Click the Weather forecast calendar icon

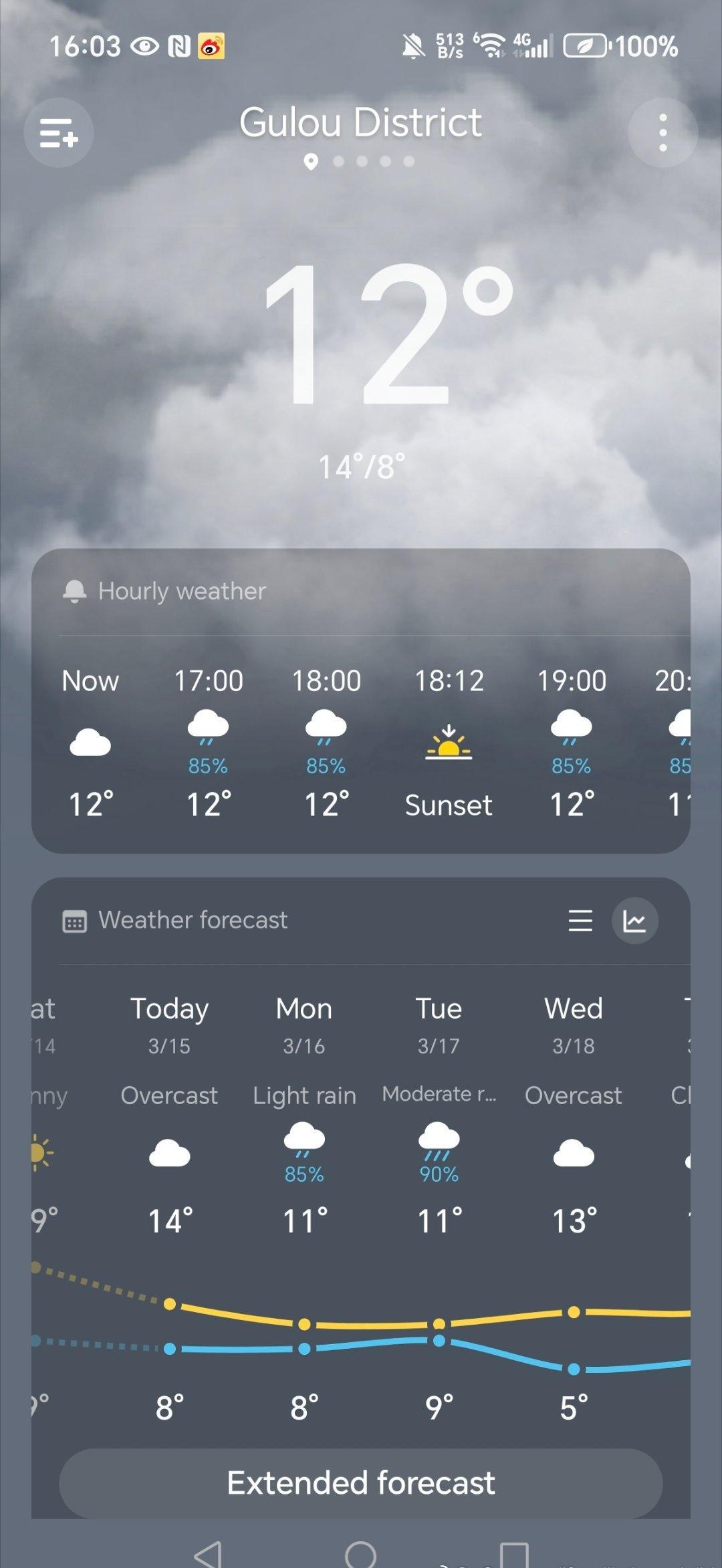(76, 920)
